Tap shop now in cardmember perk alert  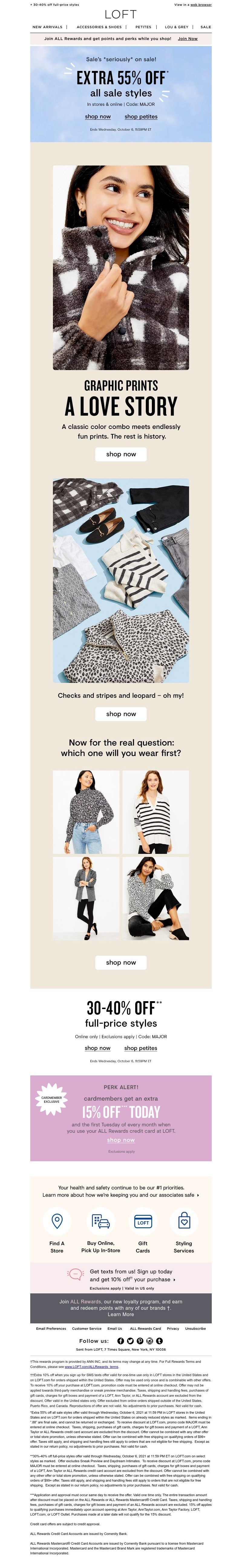click(121, 1140)
